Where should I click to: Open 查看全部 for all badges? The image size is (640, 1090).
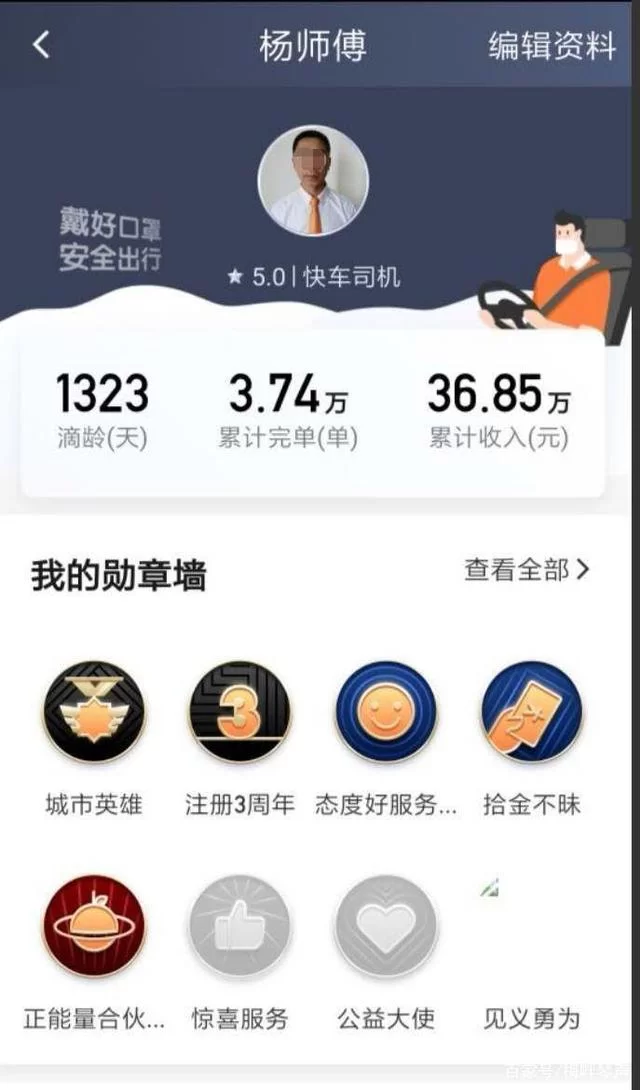527,570
